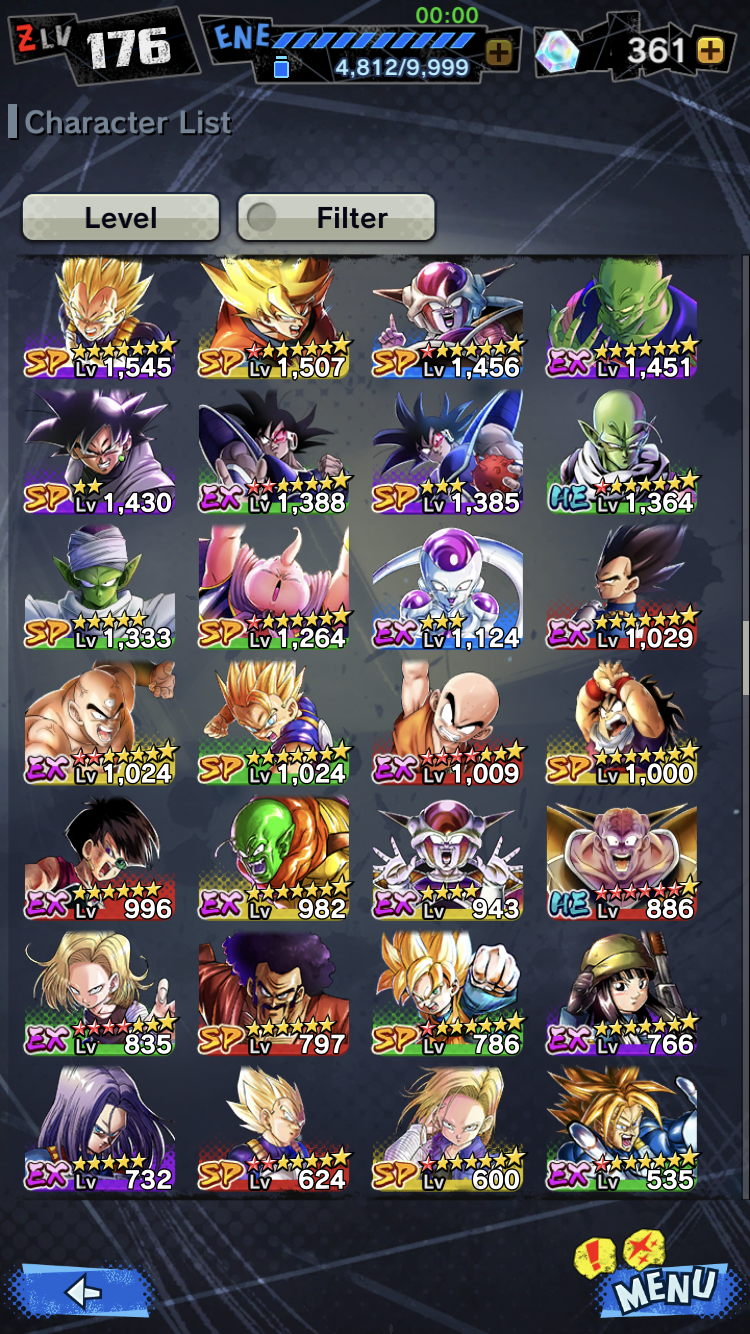Choose the character at Lv 1,456
This screenshot has width=750, height=1334.
click(448, 319)
